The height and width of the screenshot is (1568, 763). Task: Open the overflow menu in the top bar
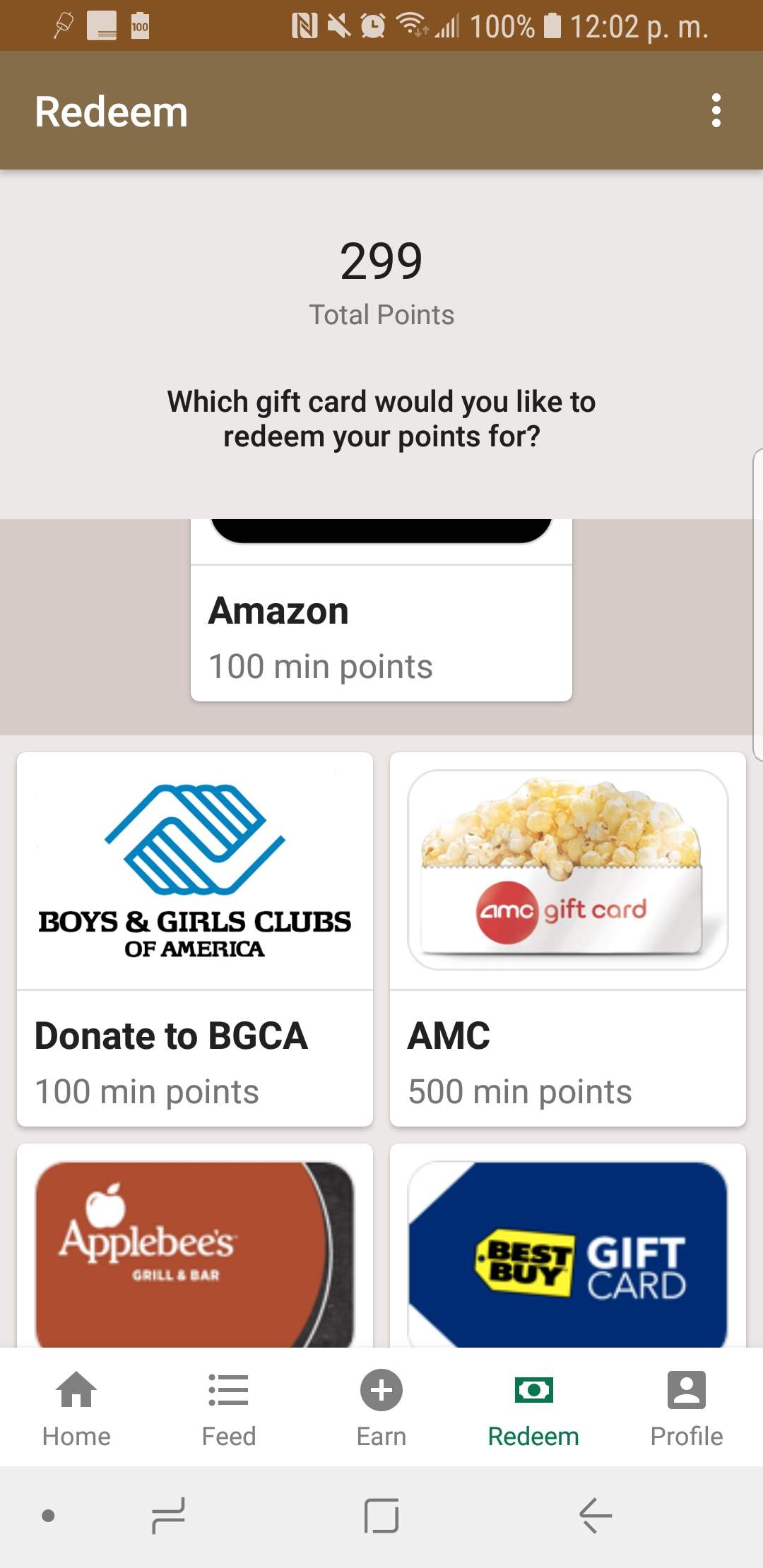[x=716, y=110]
